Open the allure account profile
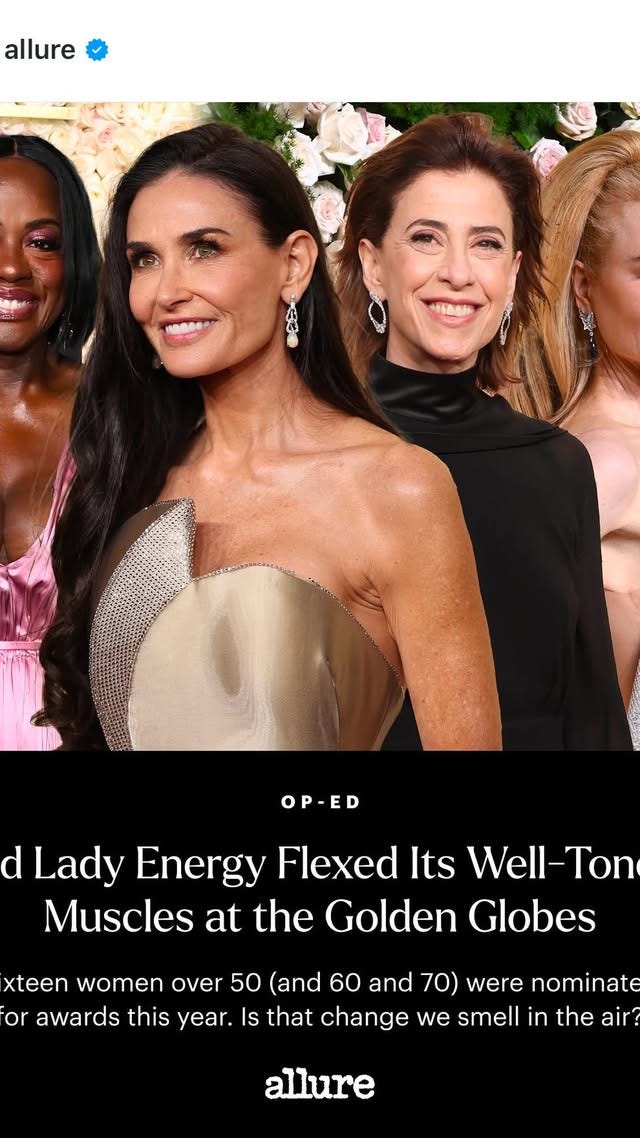The width and height of the screenshot is (640, 1138). point(40,50)
